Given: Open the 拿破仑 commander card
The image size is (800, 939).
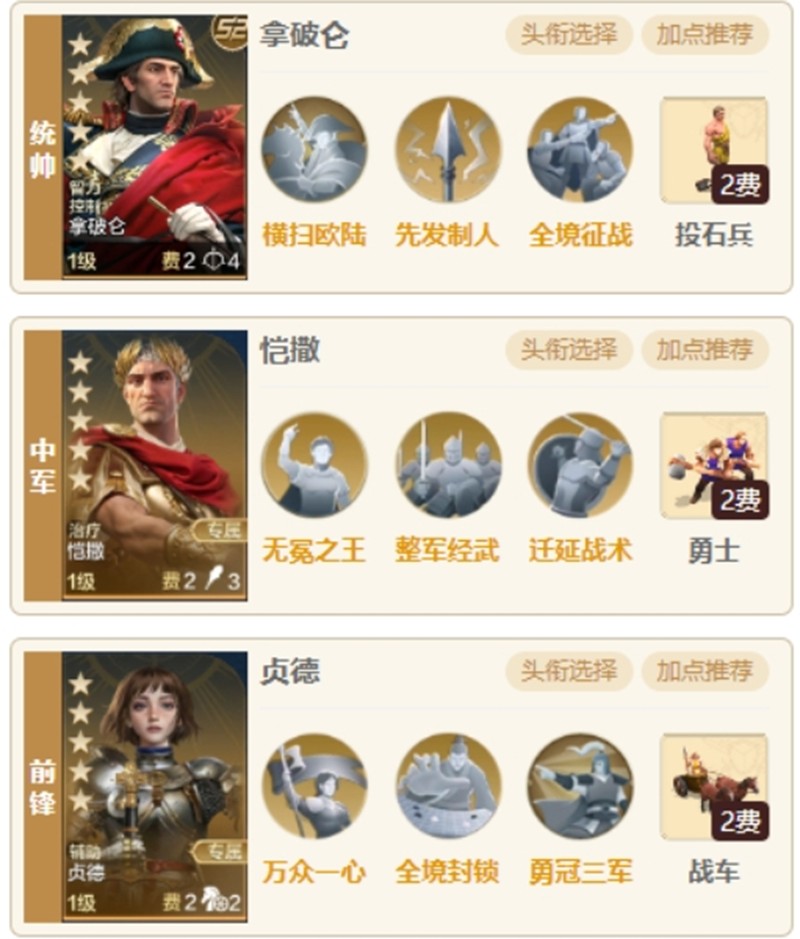Looking at the screenshot, I should click(x=154, y=146).
